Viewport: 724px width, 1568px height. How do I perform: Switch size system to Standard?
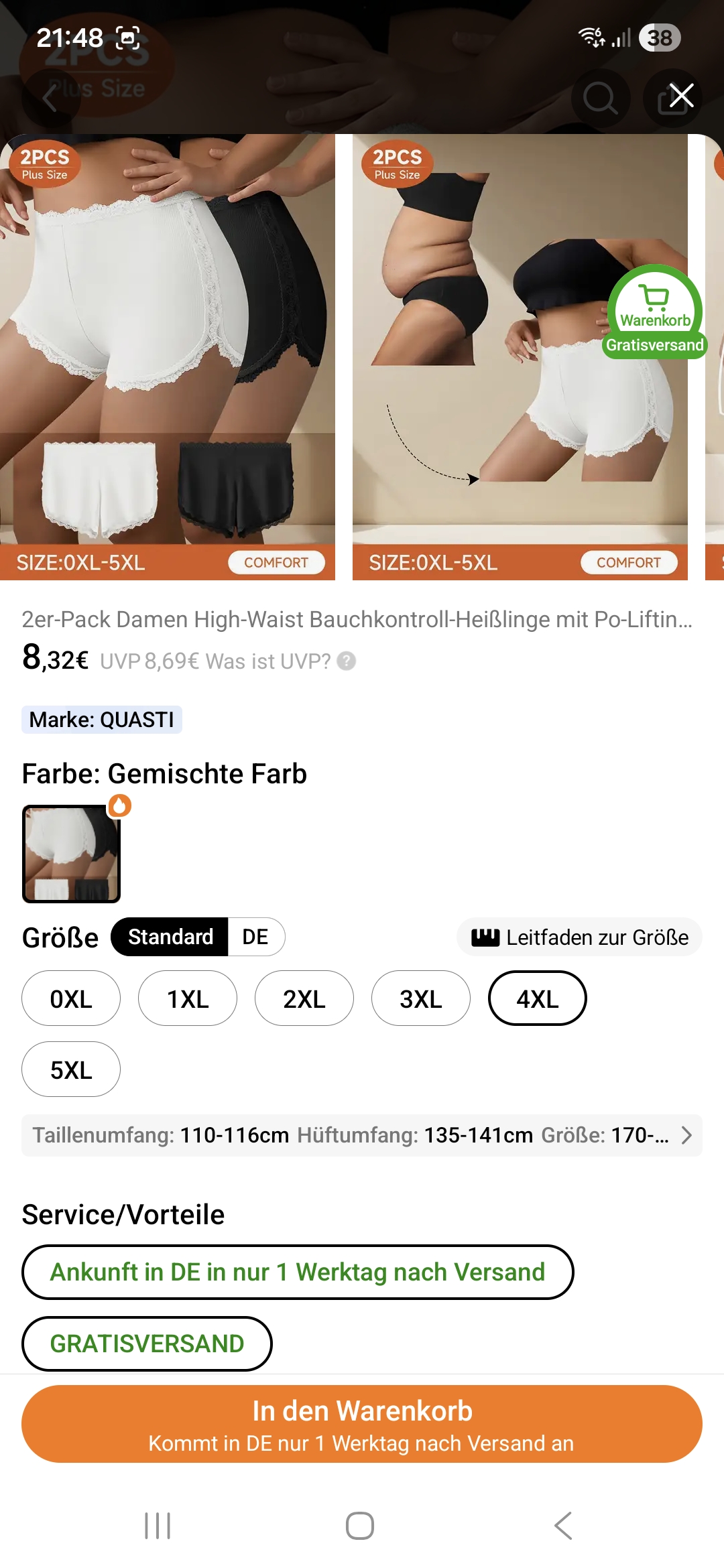170,937
